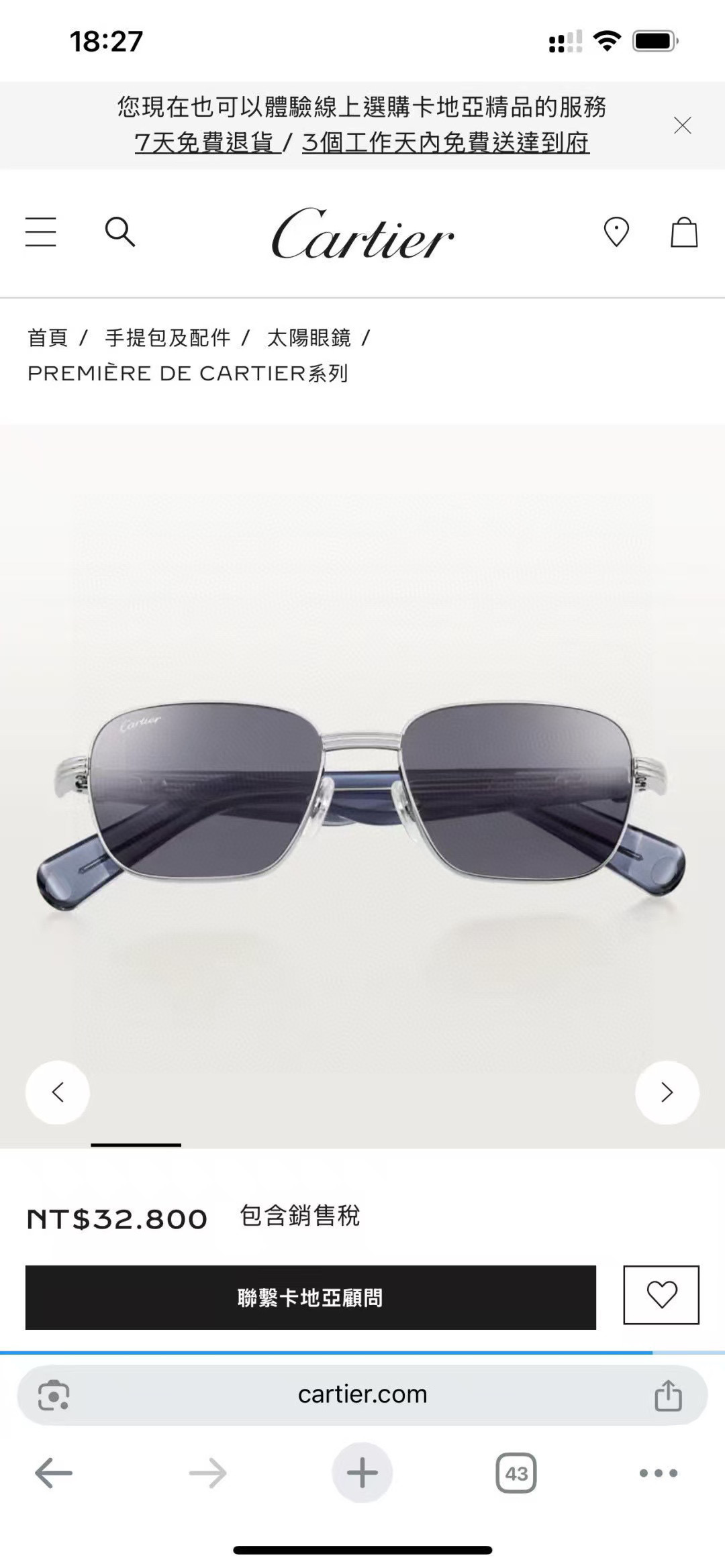The width and height of the screenshot is (725, 1568).
Task: Open 太陽眼鏡 breadcrumb
Action: pos(309,337)
